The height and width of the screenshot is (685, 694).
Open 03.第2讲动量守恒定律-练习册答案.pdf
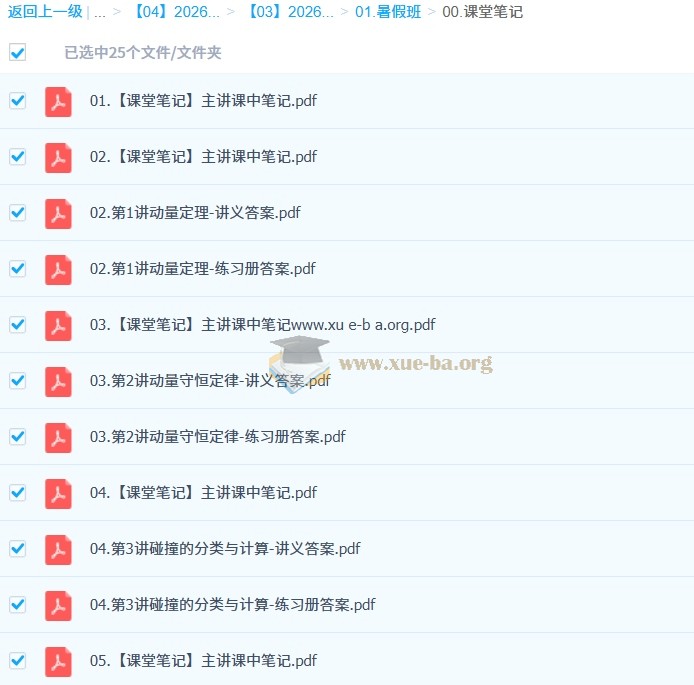click(x=217, y=437)
